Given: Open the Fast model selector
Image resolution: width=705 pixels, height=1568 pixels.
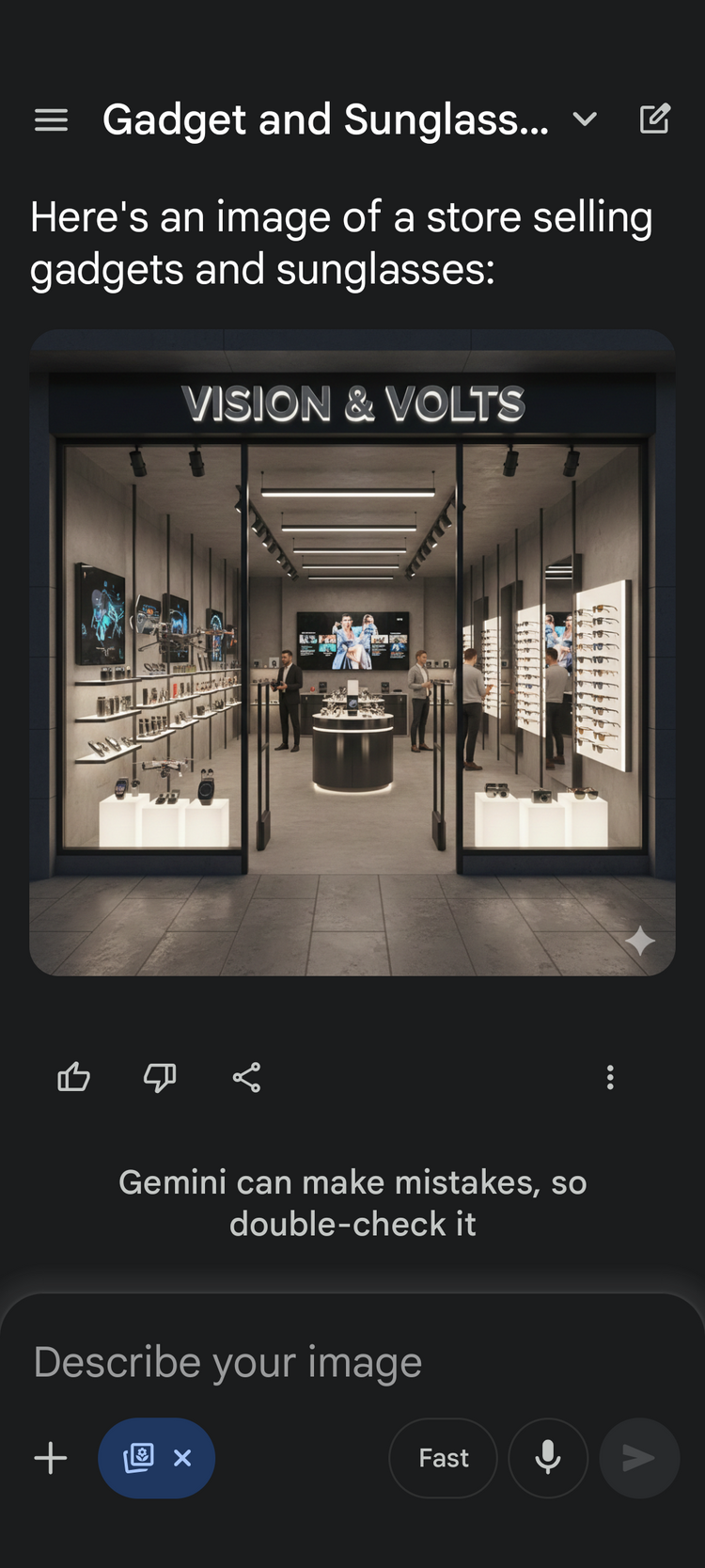Looking at the screenshot, I should 443,1457.
